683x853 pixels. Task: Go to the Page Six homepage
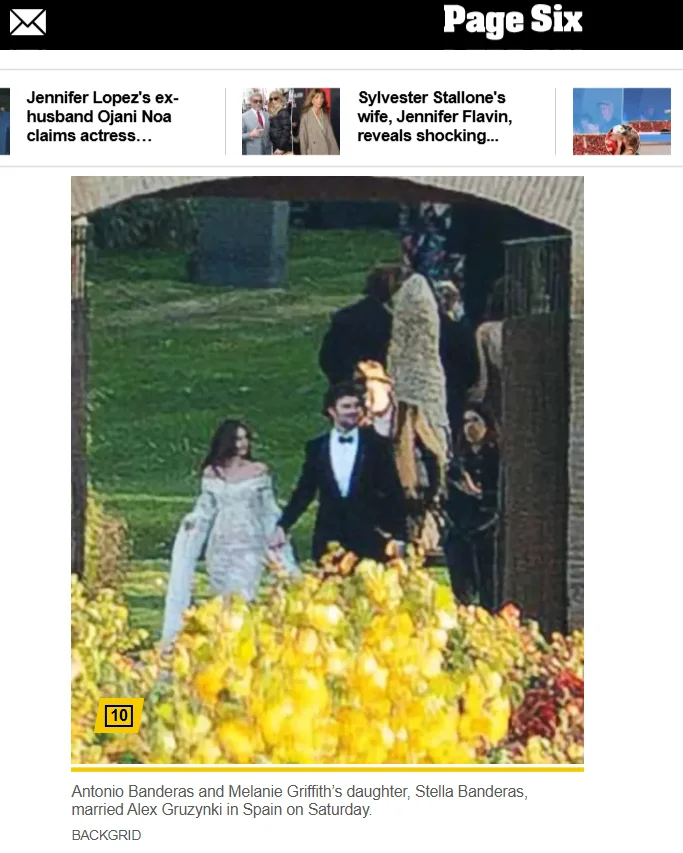pyautogui.click(x=512, y=21)
